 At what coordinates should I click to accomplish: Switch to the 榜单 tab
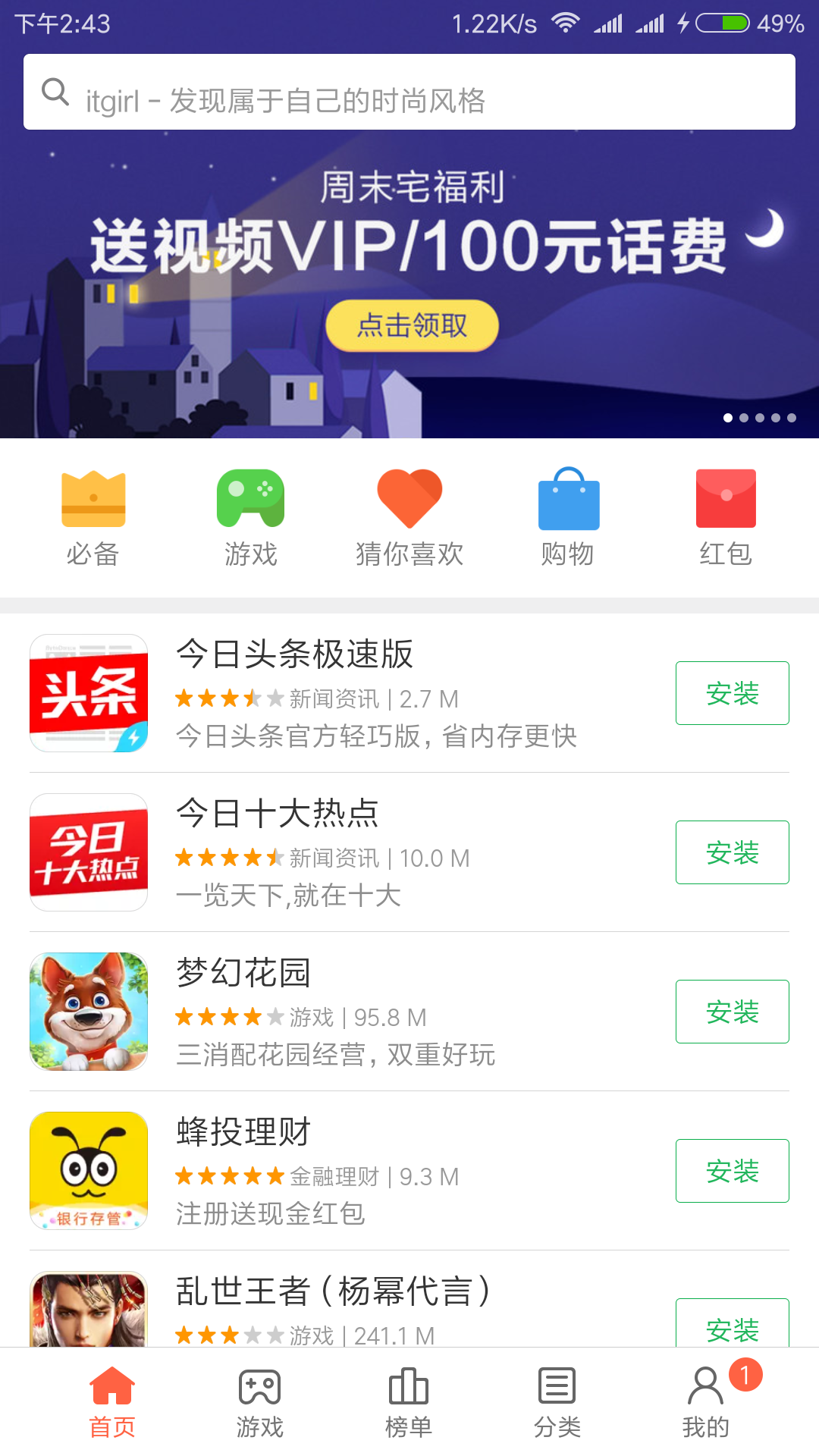409,1403
